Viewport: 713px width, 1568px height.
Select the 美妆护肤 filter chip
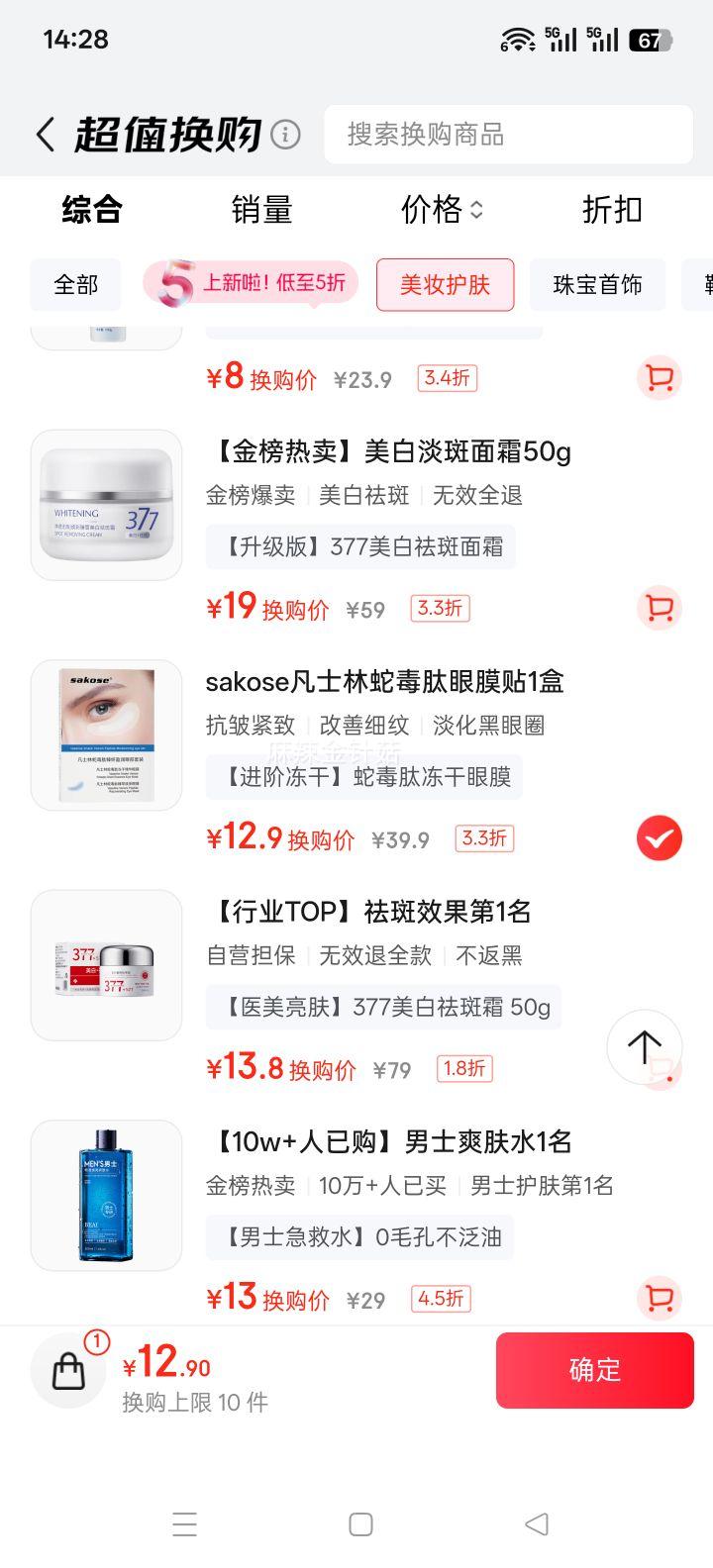tap(445, 284)
